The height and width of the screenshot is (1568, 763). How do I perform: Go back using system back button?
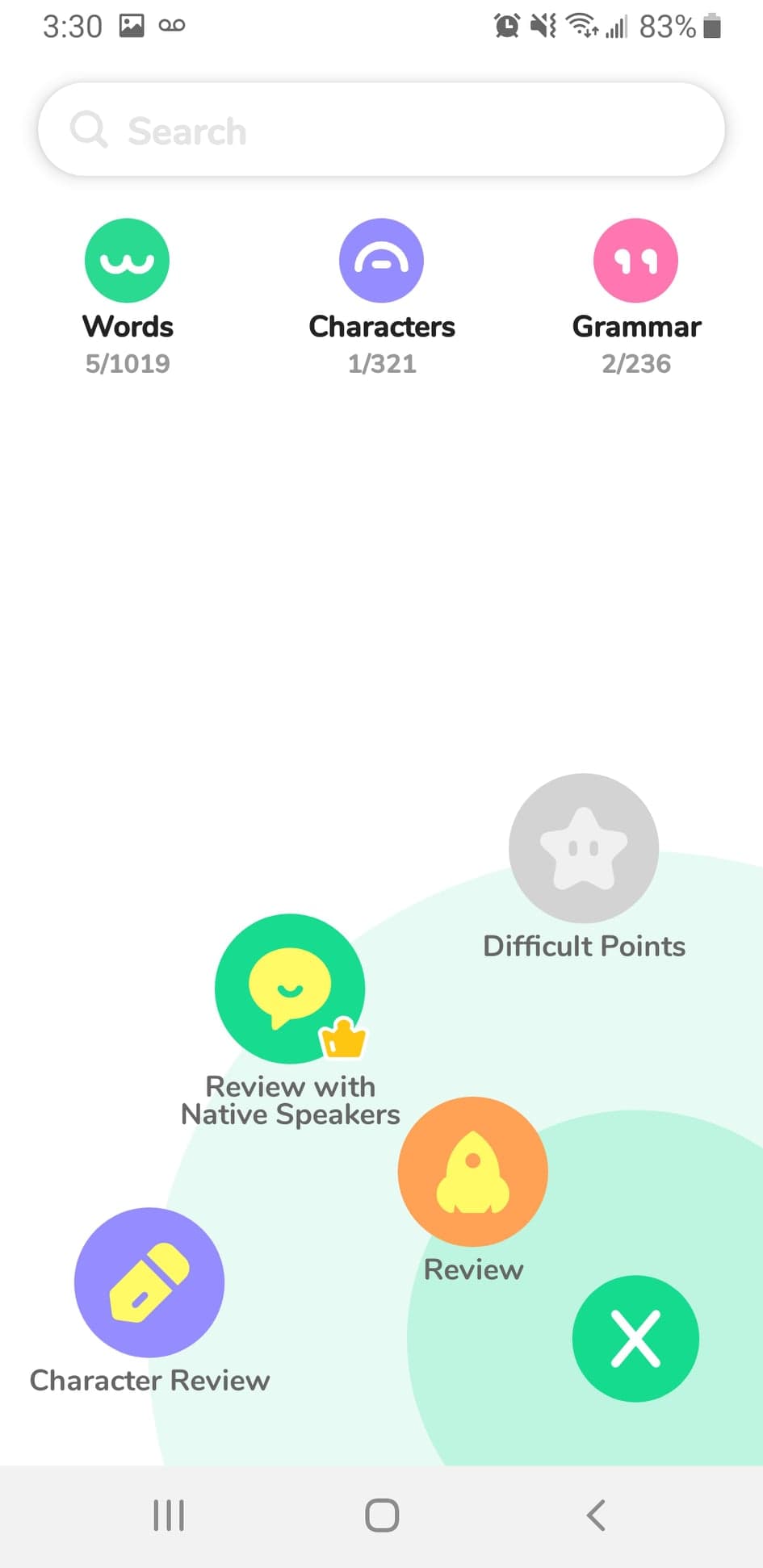596,1516
